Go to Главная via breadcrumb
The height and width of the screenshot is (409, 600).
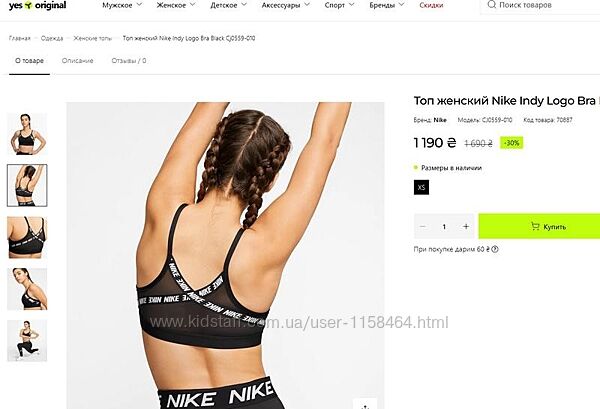pos(19,38)
